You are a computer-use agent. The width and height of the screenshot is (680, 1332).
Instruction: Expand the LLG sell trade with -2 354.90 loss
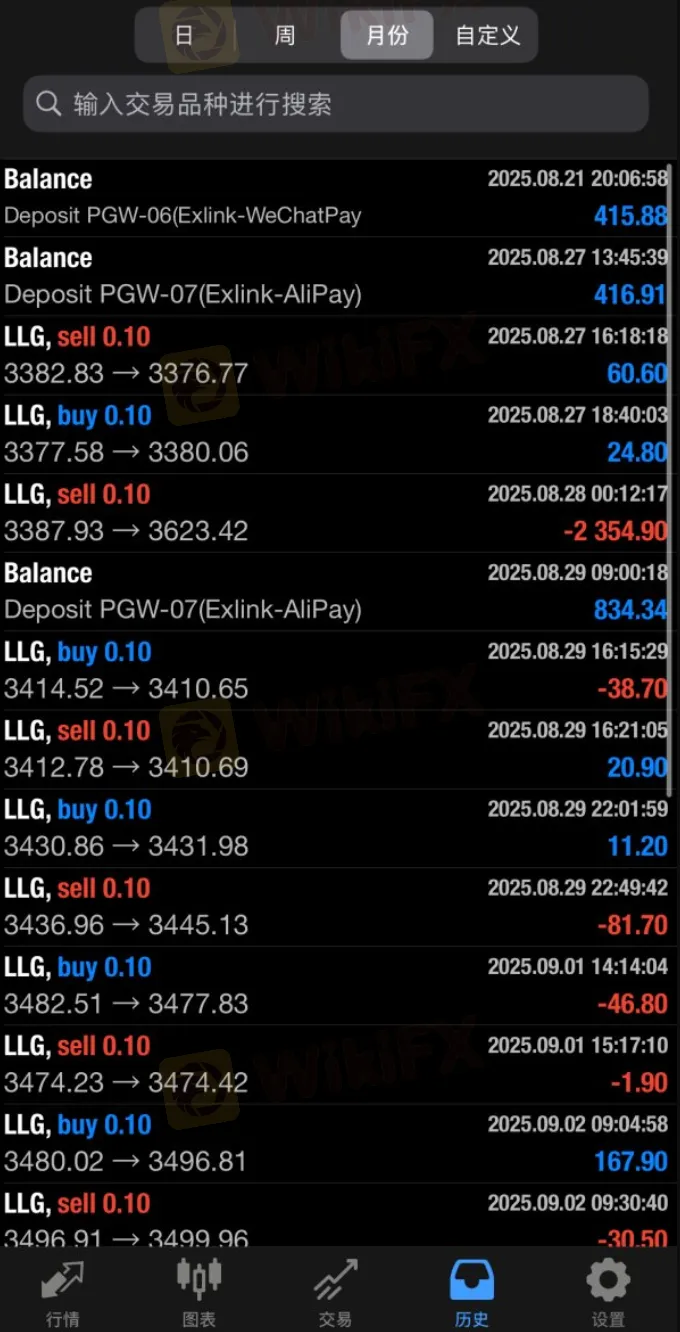click(336, 513)
